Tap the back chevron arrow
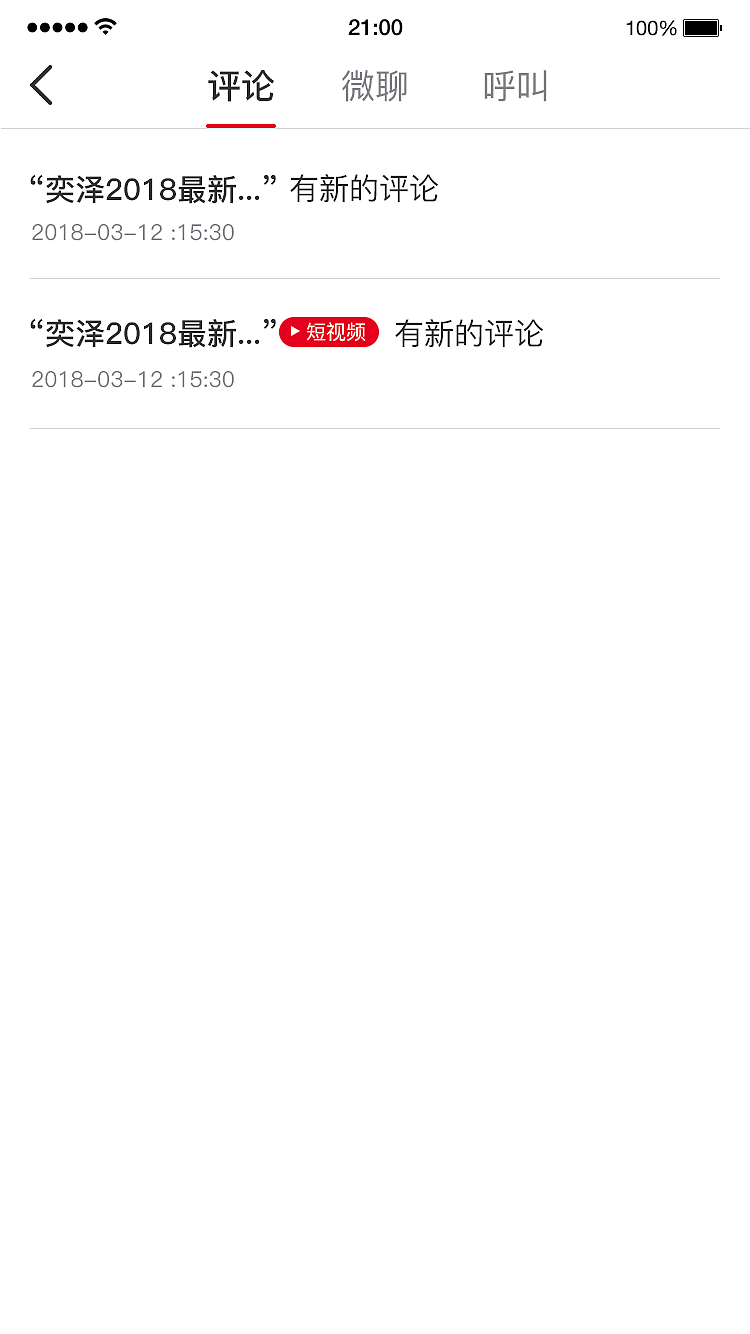 (x=41, y=85)
